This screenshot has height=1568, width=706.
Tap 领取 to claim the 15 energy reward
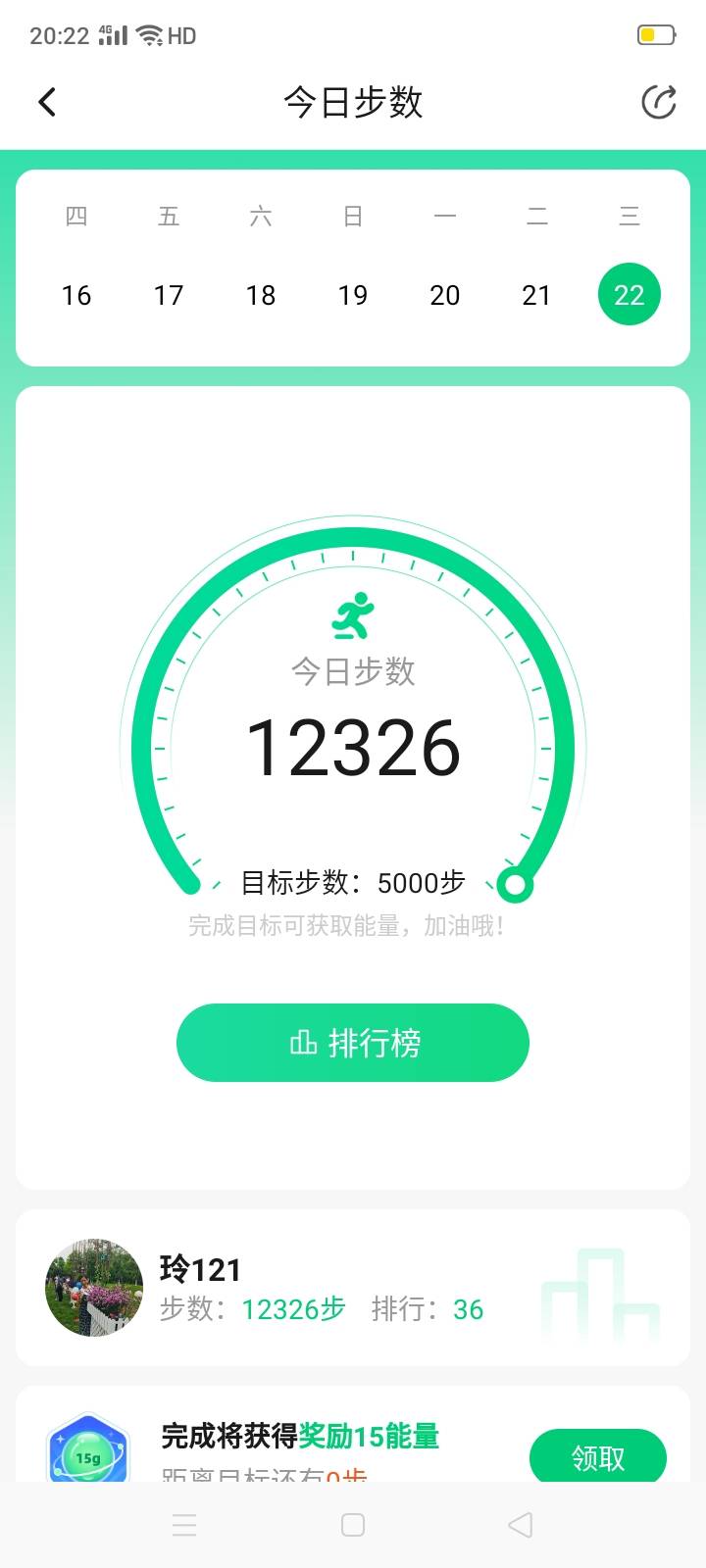point(598,1457)
